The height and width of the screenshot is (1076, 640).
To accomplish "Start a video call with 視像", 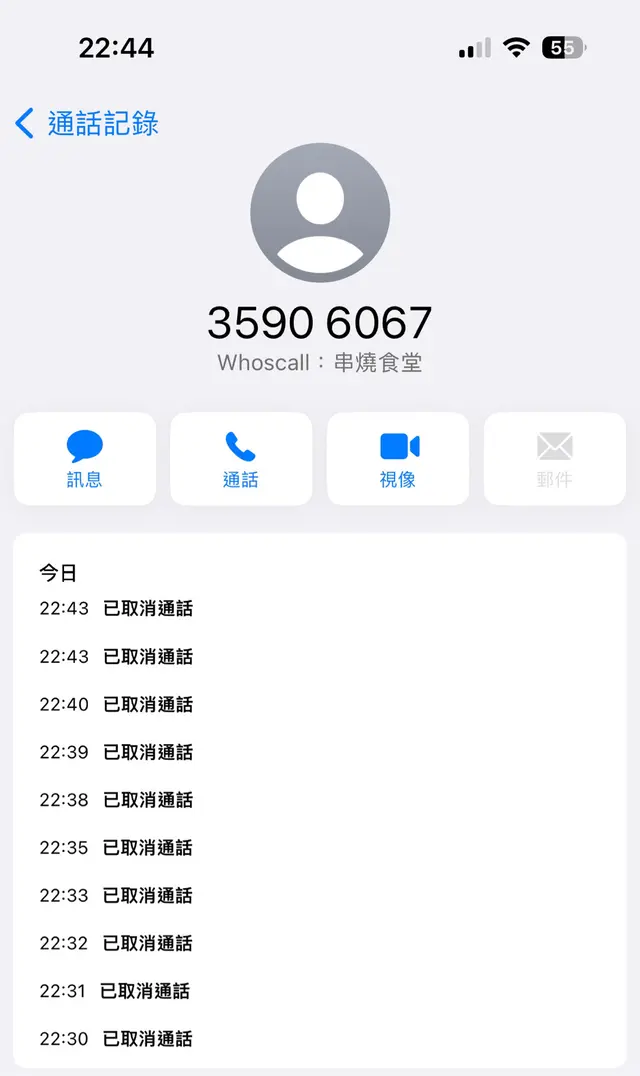I will click(398, 459).
